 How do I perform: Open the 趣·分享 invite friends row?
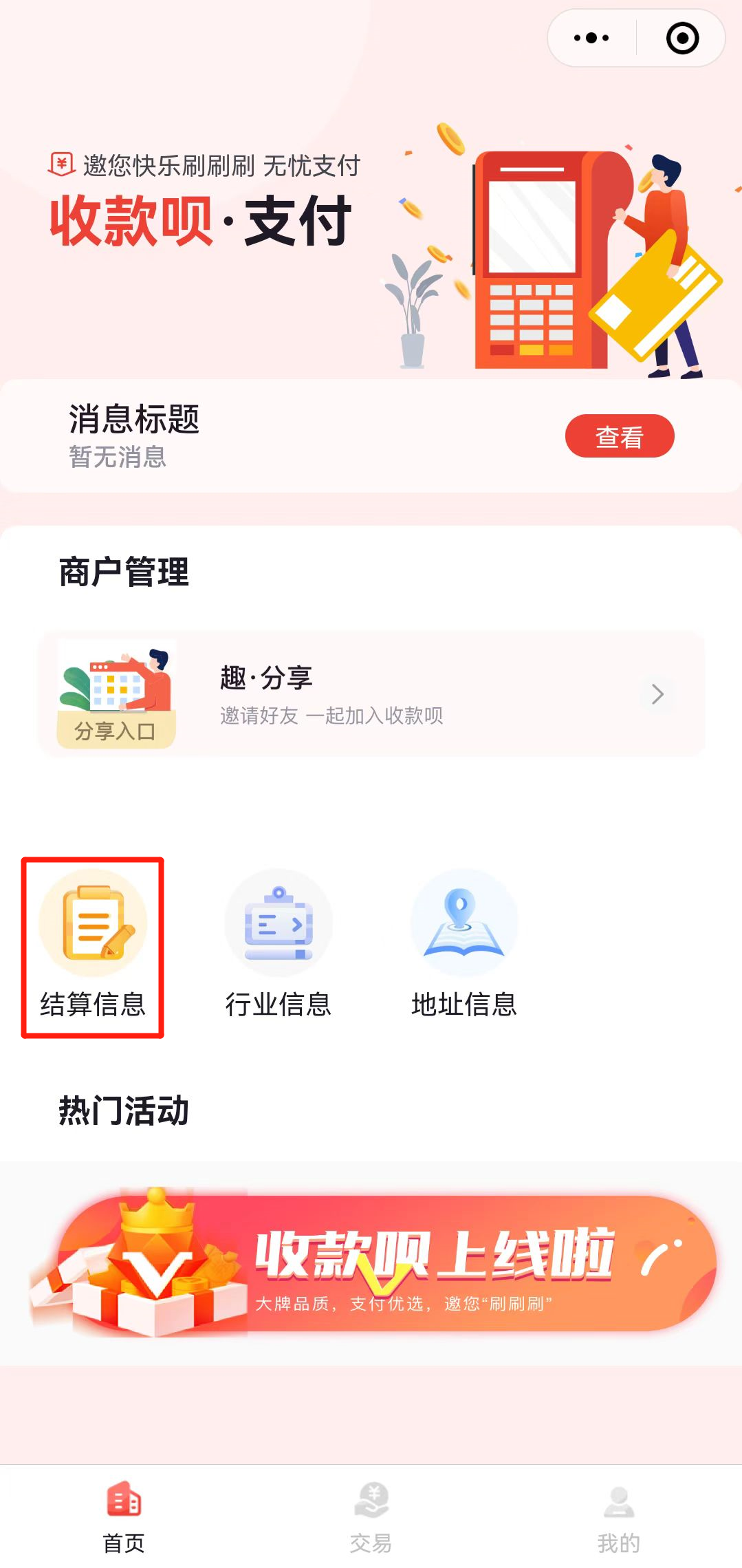[371, 694]
